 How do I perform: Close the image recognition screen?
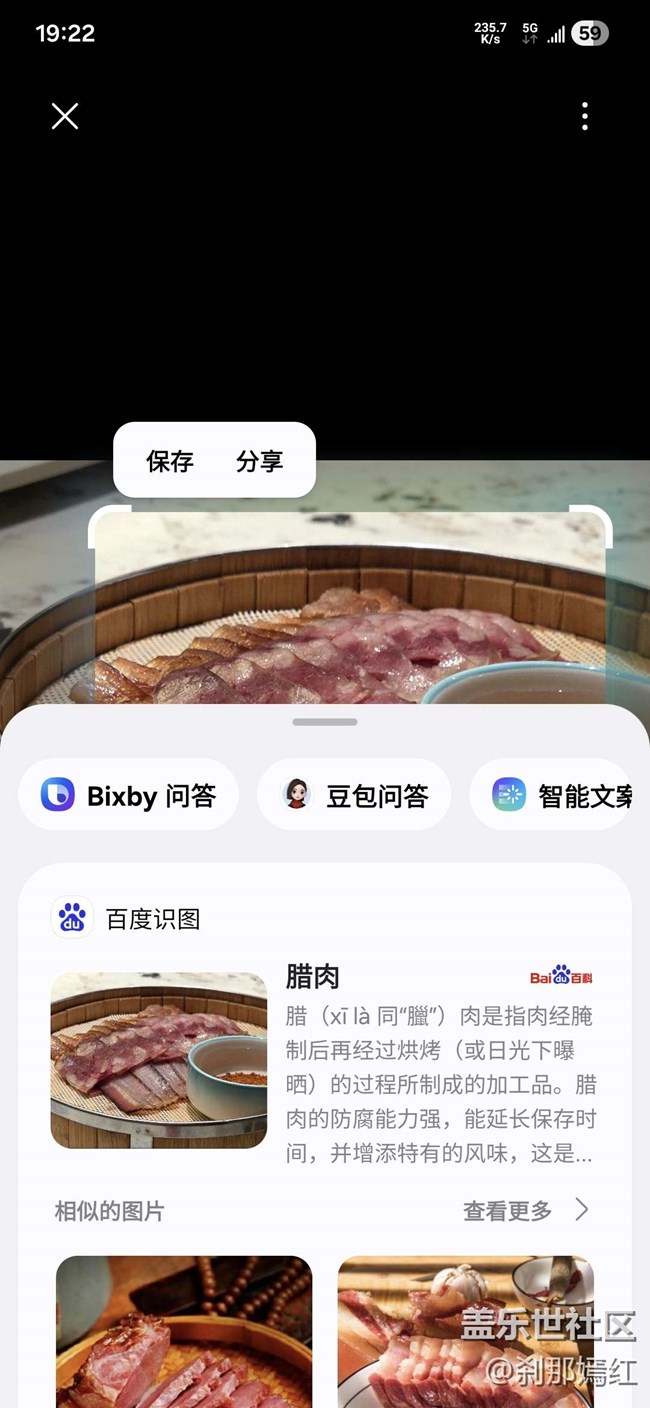point(65,117)
